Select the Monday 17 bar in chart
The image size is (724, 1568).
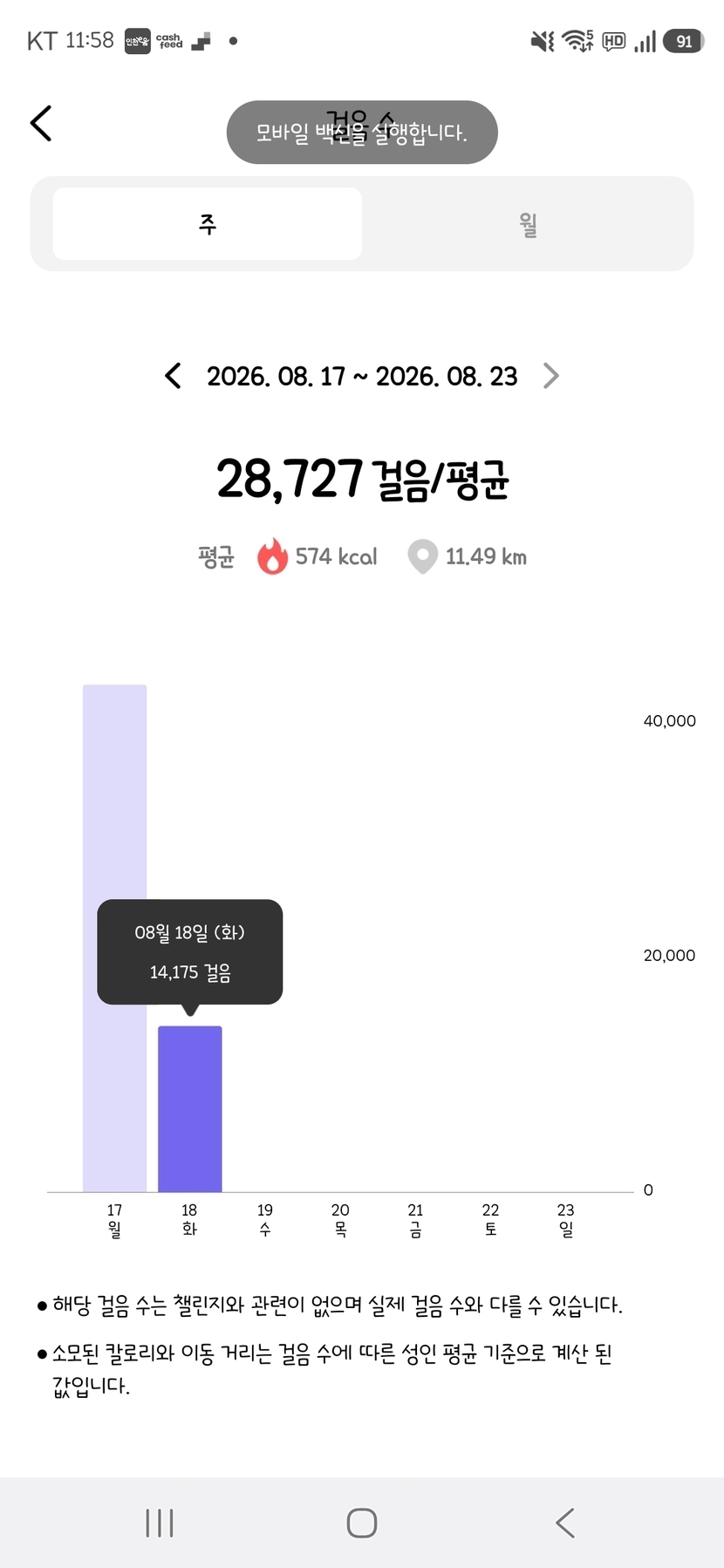coord(114,938)
